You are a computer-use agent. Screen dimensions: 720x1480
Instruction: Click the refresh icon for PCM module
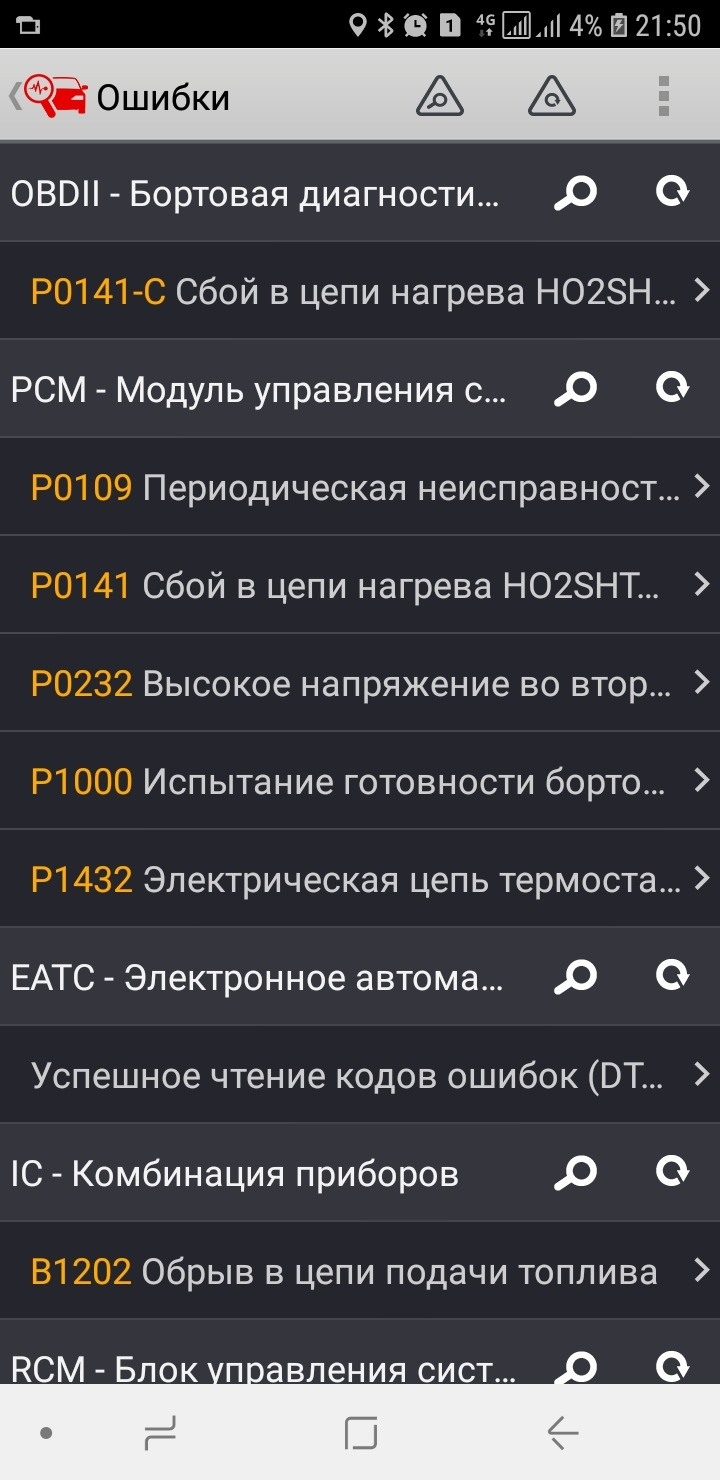(x=672, y=389)
